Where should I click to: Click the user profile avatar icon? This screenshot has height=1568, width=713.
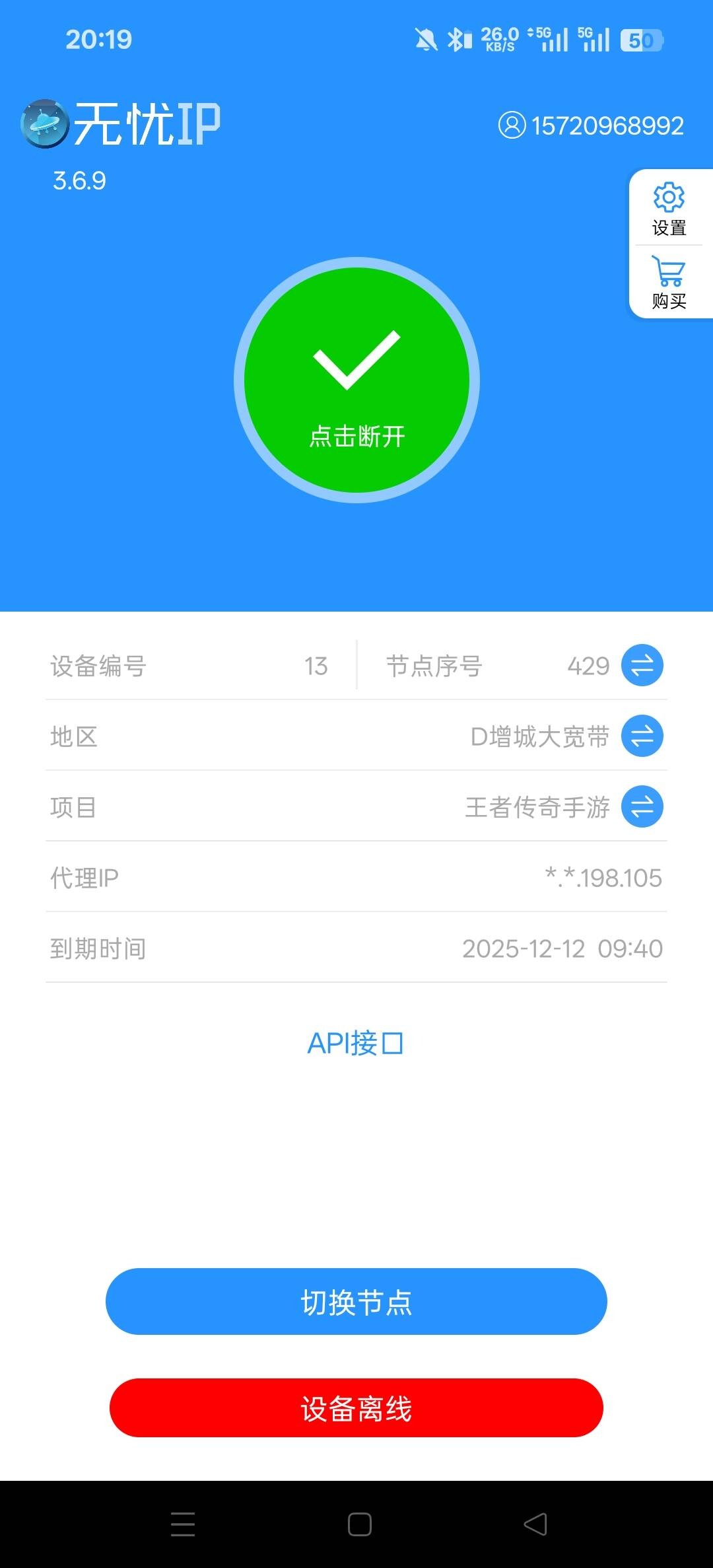click(510, 125)
